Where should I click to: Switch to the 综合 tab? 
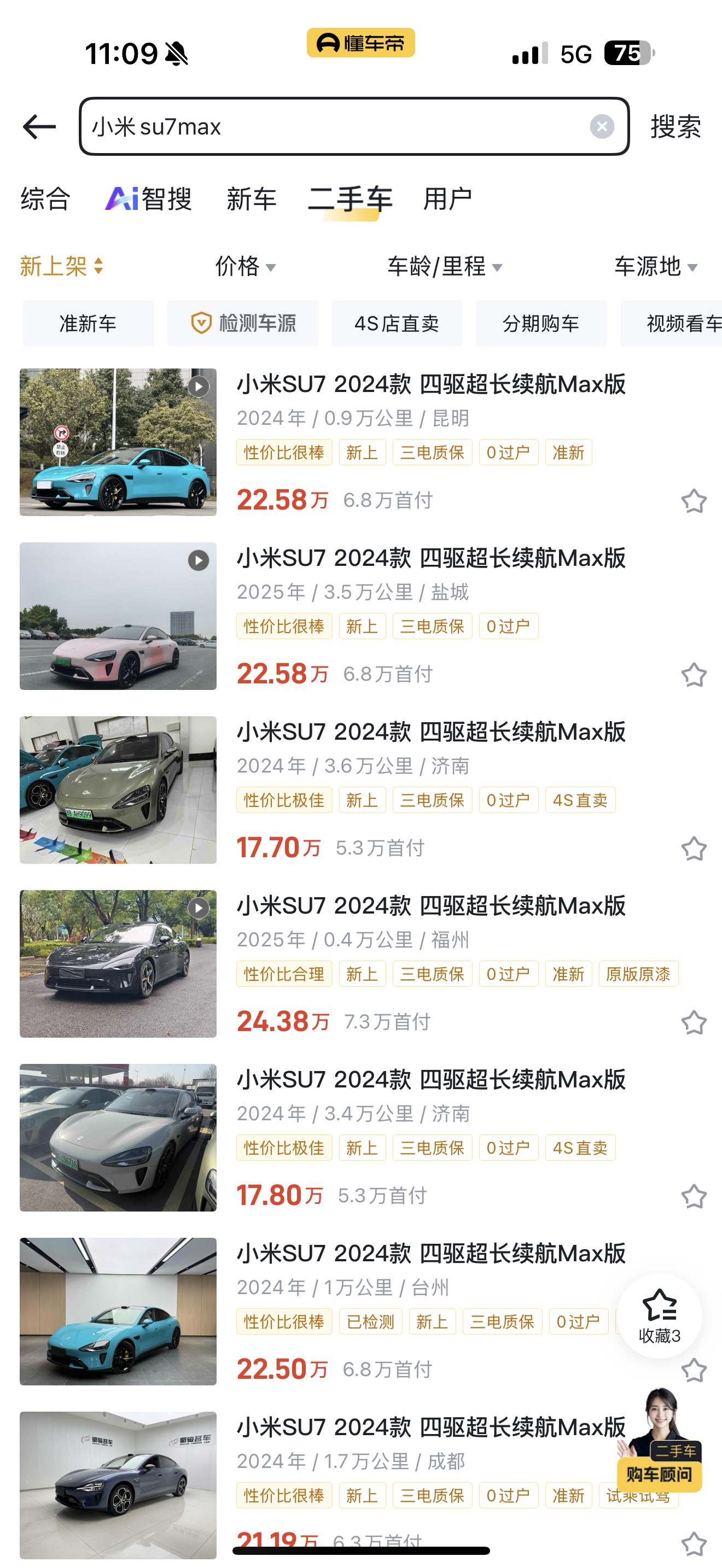45,199
